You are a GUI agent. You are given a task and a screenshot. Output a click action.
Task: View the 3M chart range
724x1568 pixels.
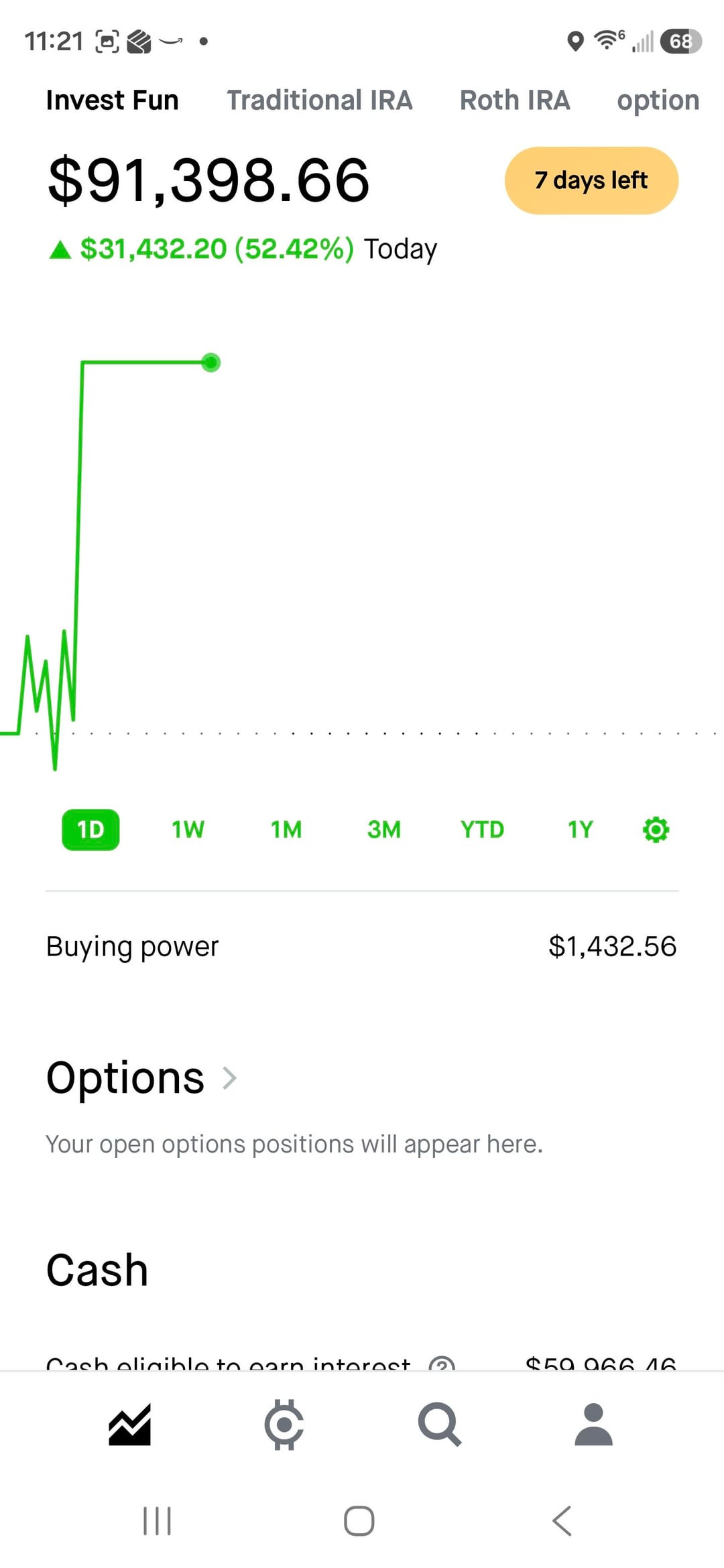click(x=383, y=830)
